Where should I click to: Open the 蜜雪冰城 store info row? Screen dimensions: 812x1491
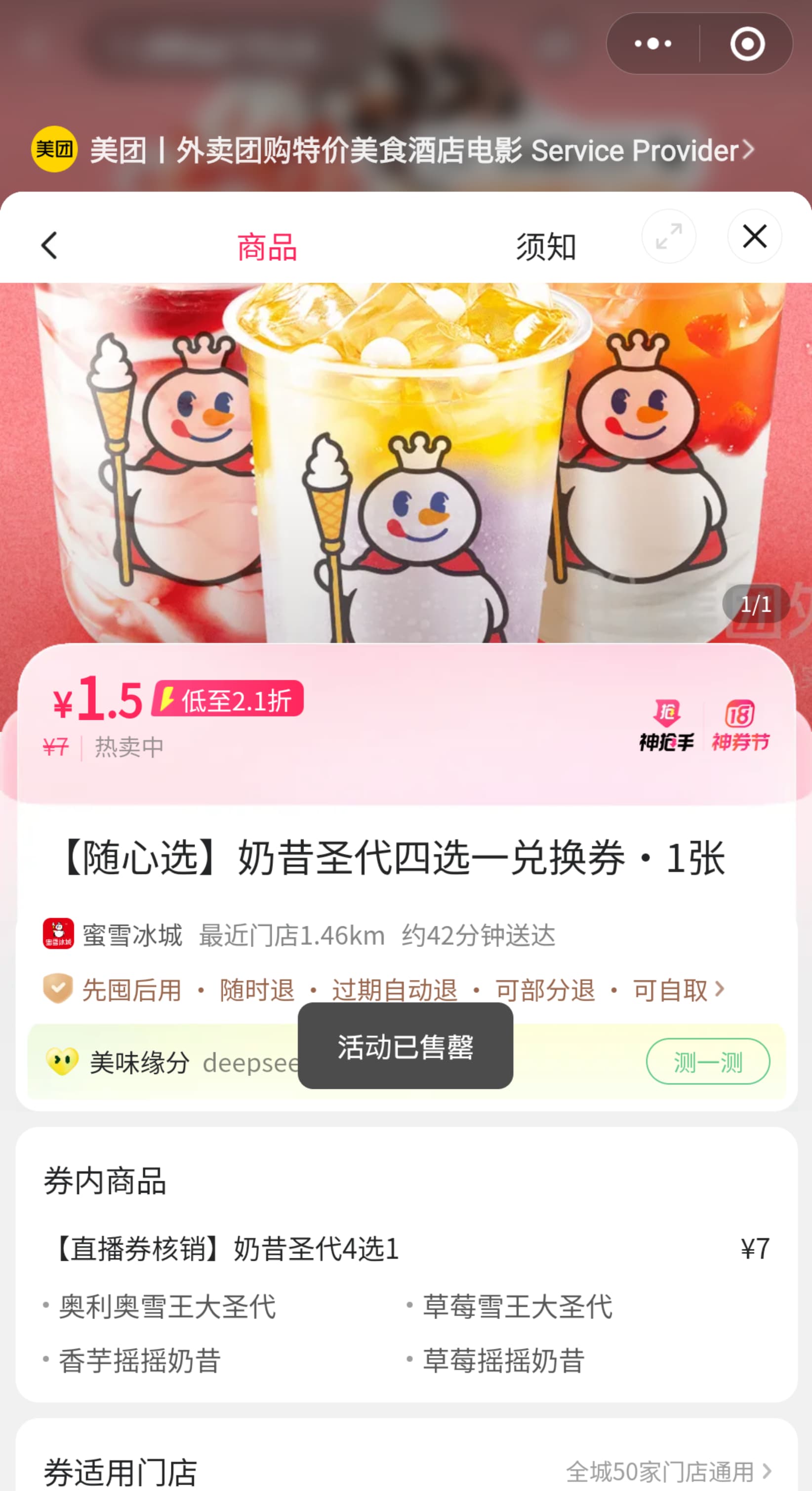click(x=299, y=935)
